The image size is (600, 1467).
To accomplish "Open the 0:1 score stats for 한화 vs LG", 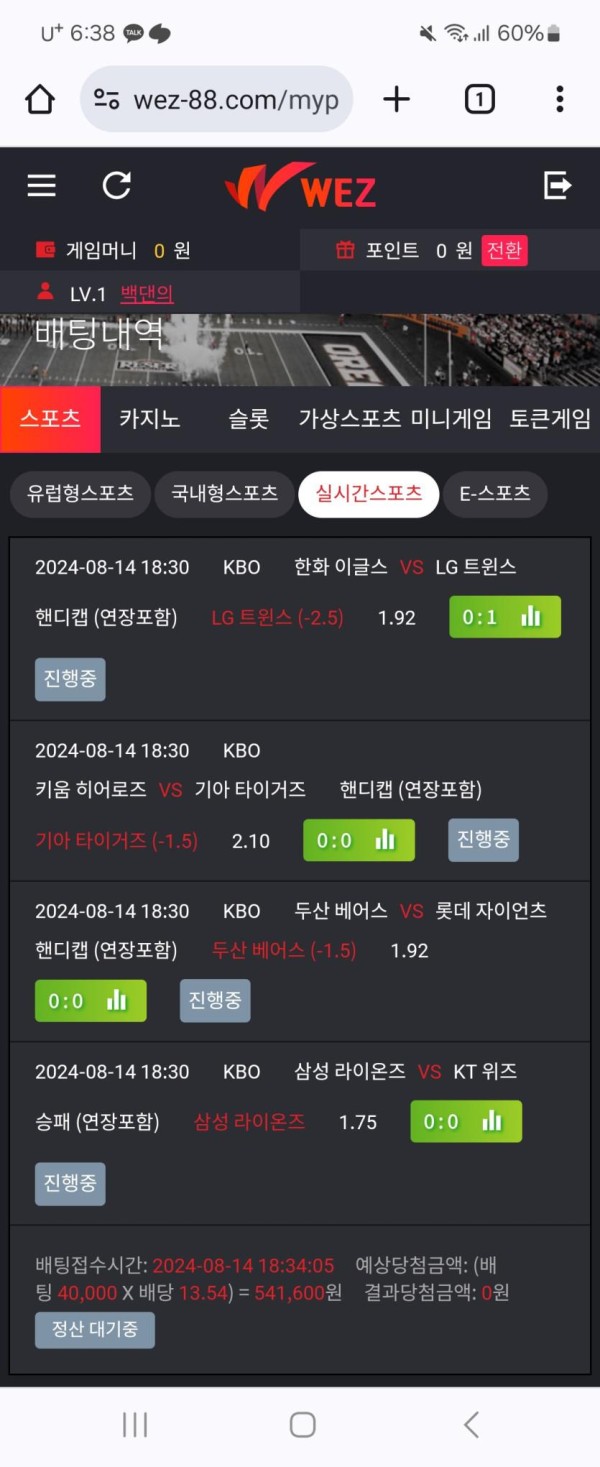I will (504, 617).
